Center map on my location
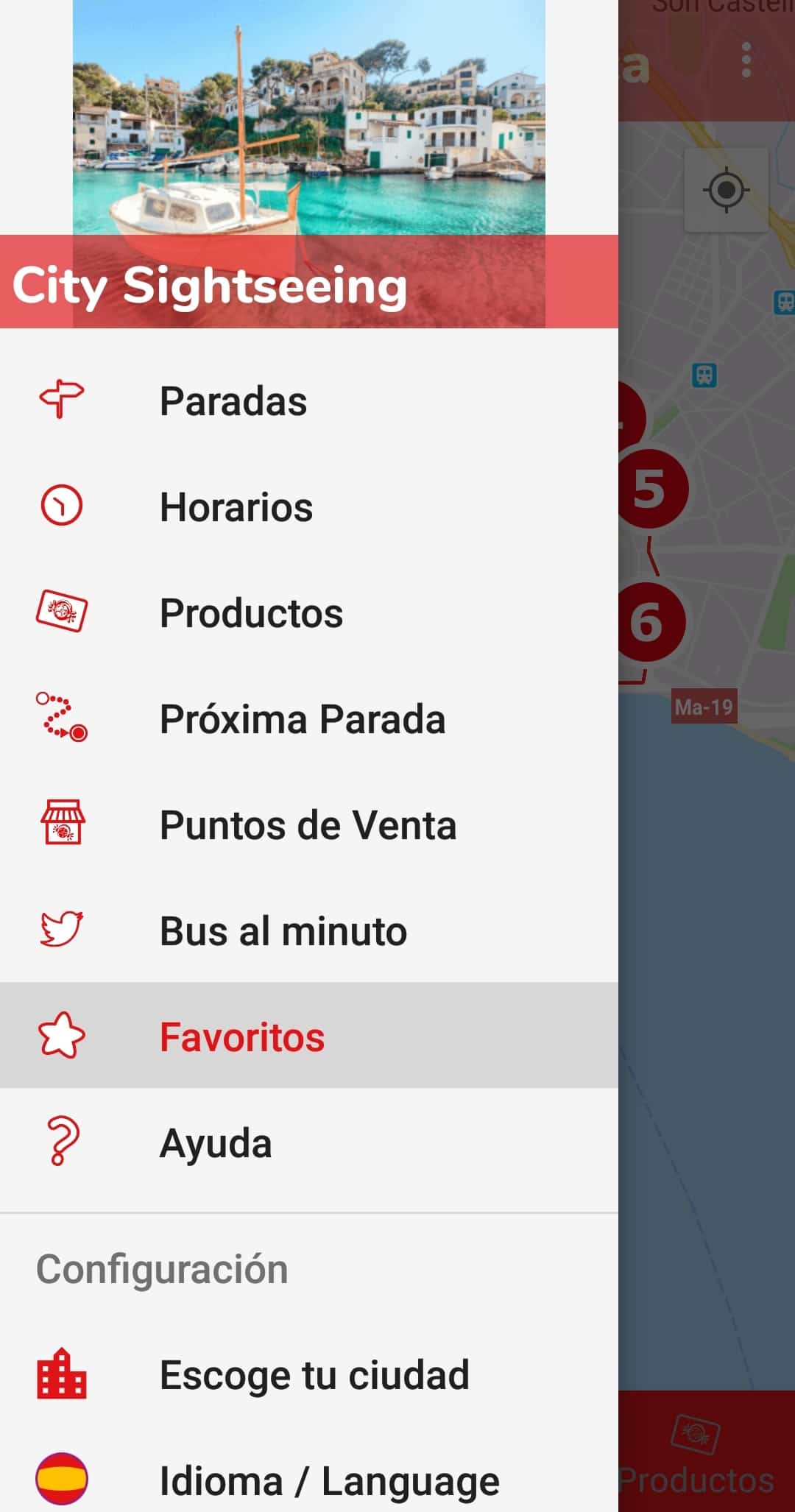Screen dimensions: 795x1512 pyautogui.click(x=726, y=191)
